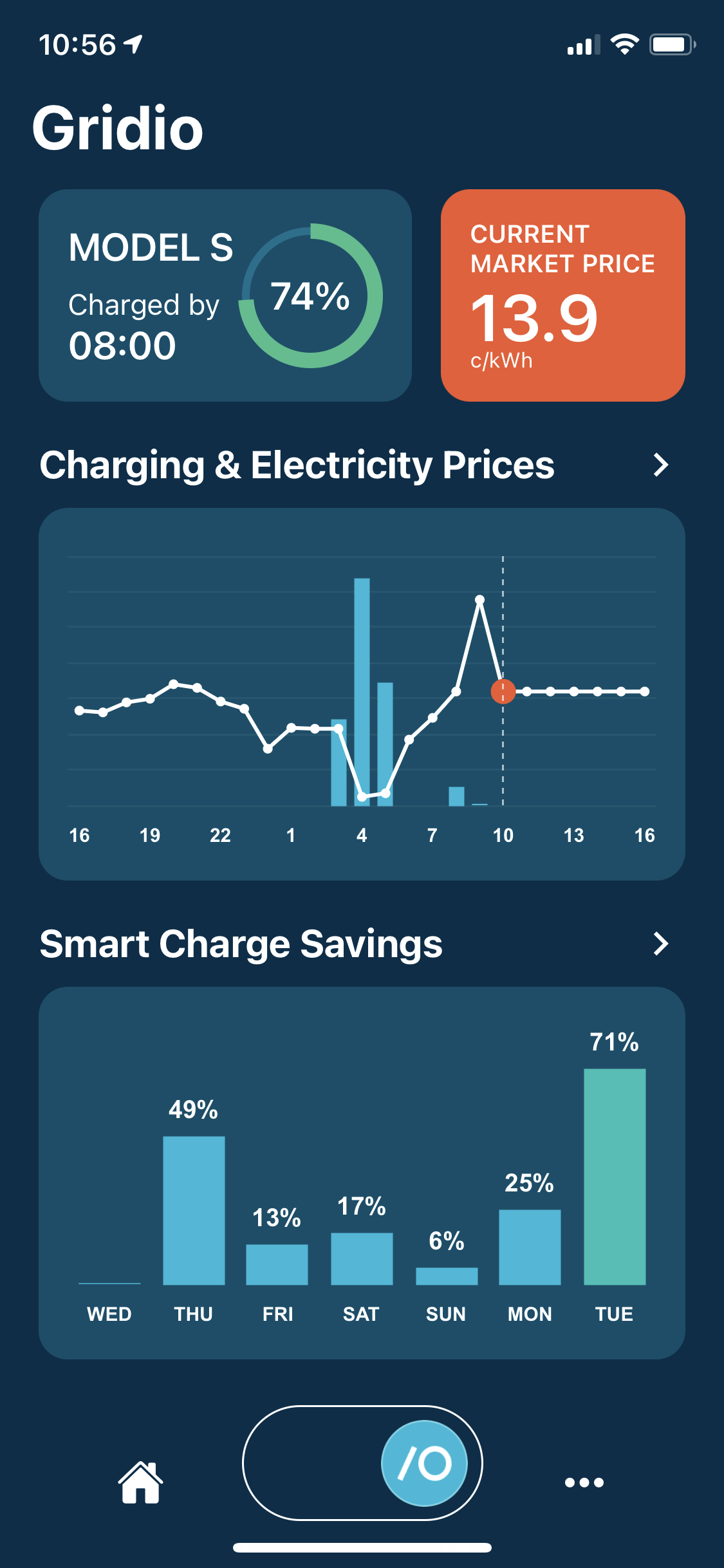Expand Charging & Electricity Prices details
The height and width of the screenshot is (1568, 724).
point(661,465)
